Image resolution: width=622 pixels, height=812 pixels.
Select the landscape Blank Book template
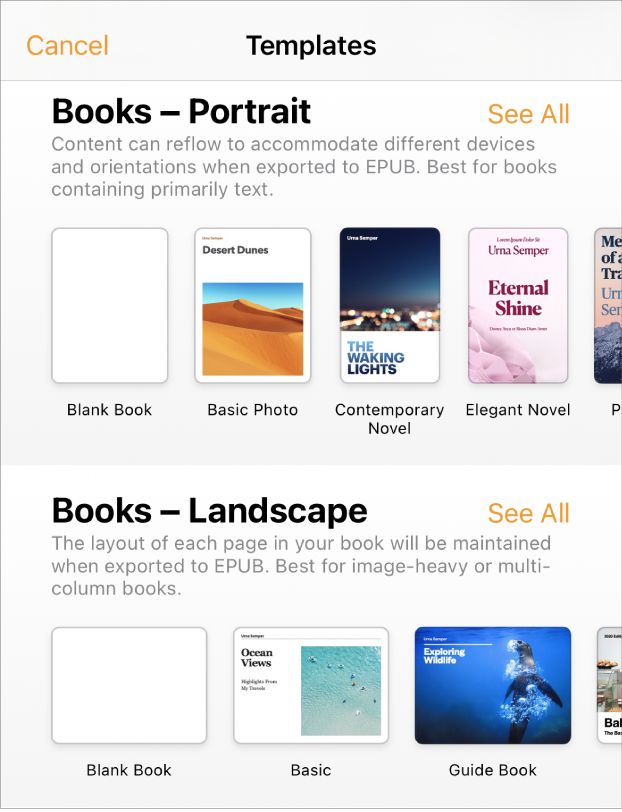point(129,685)
